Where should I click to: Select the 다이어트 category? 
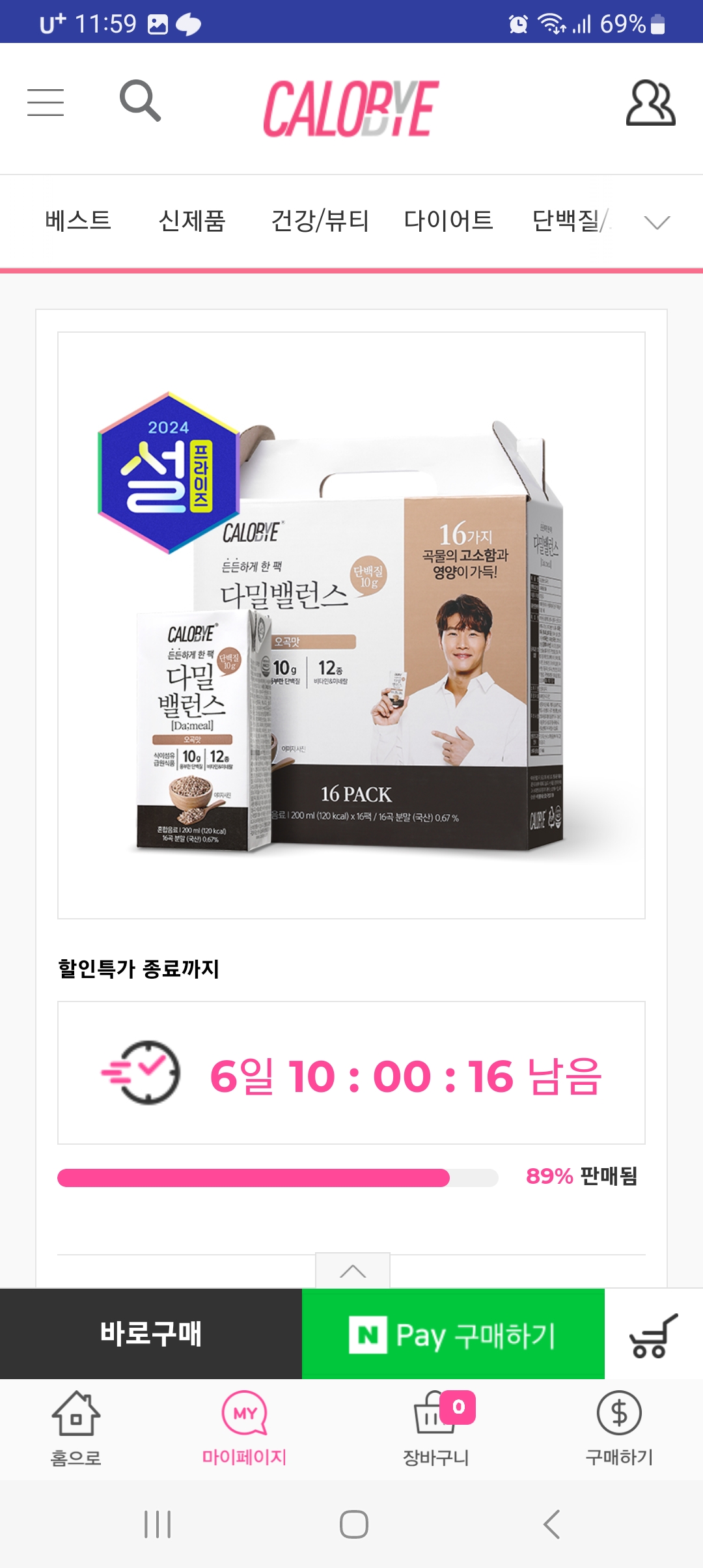(x=448, y=221)
